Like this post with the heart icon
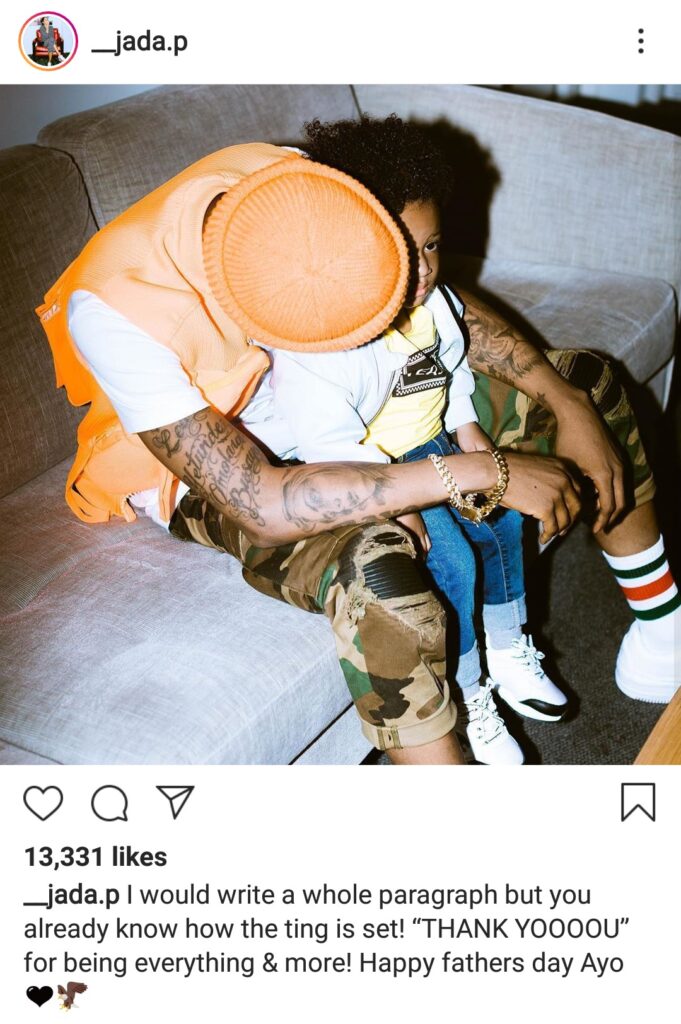Viewport: 681px width, 1024px height. [x=43, y=802]
